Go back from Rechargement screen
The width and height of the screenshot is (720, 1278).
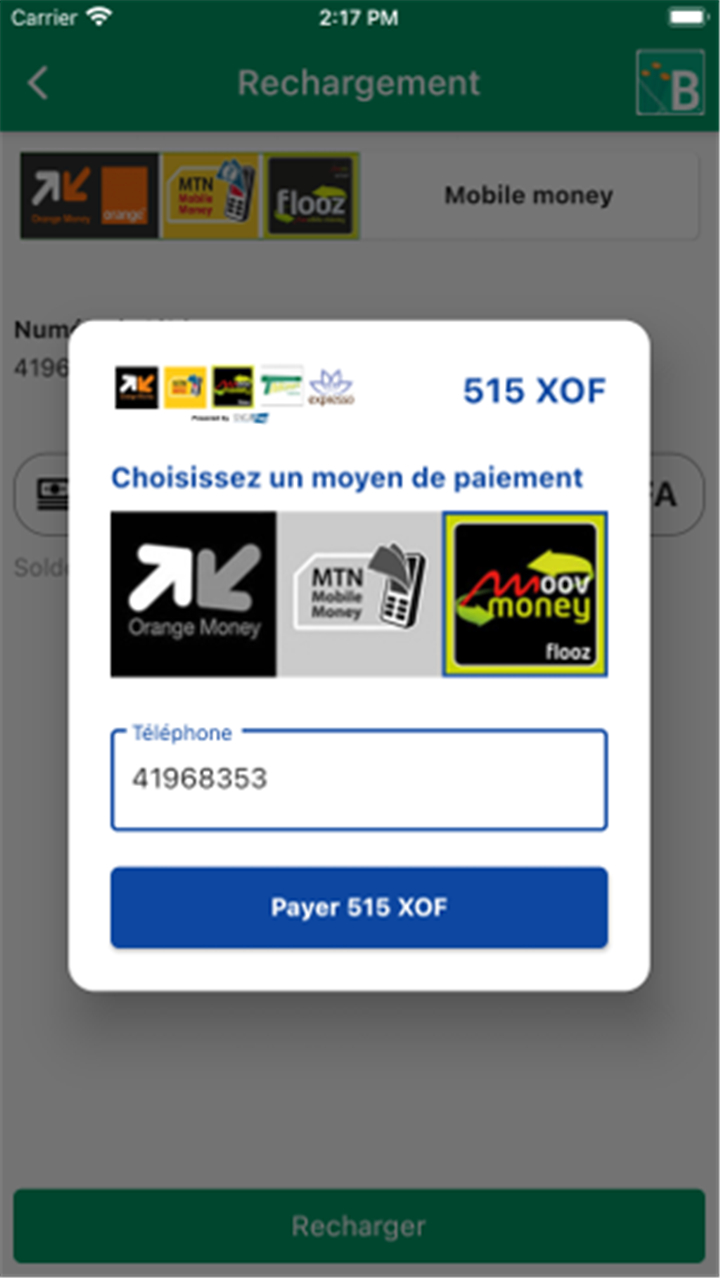(x=38, y=83)
